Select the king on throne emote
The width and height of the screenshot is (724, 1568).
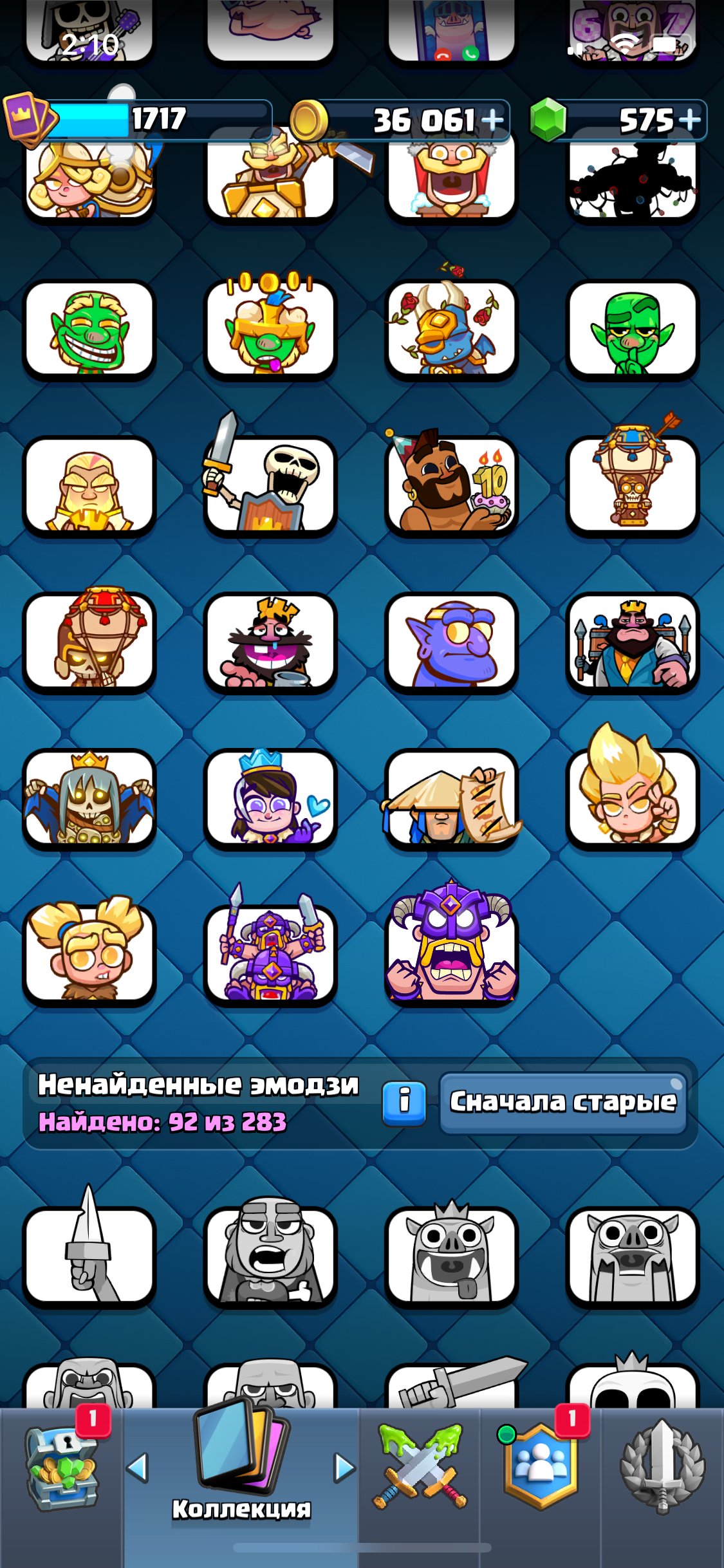pyautogui.click(x=633, y=642)
